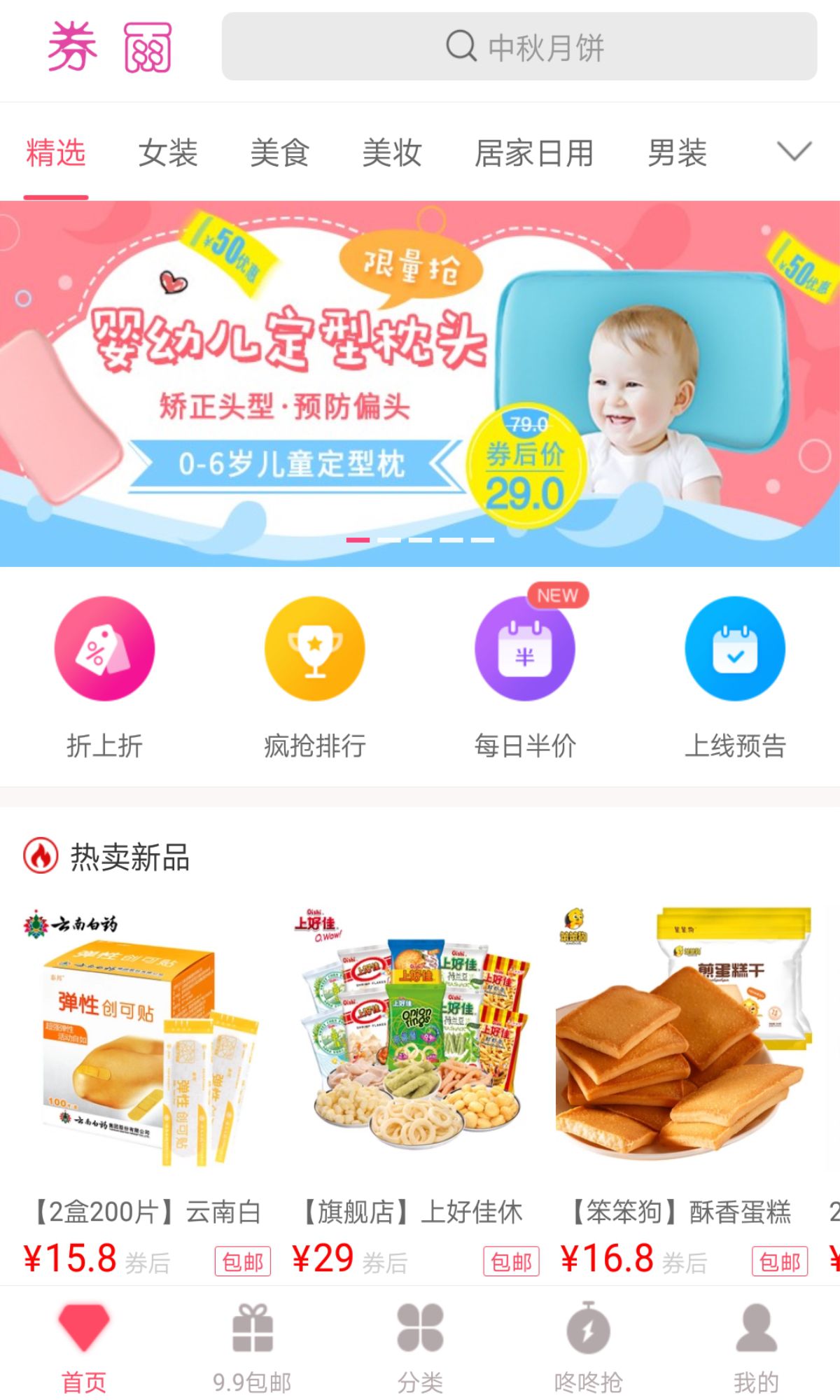Open the 居家日用 category tab

coord(534,153)
